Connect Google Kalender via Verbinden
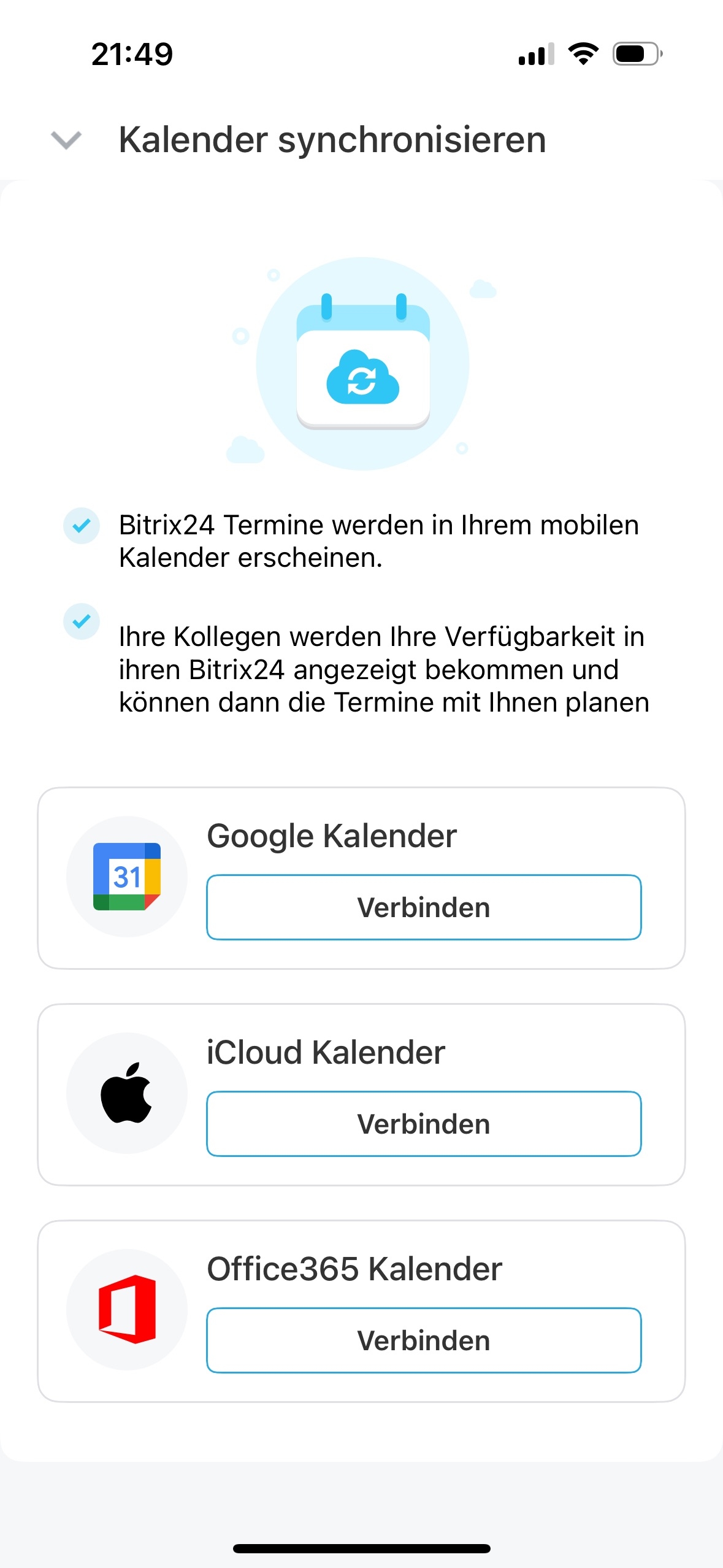Viewport: 723px width, 1568px height. tap(424, 907)
